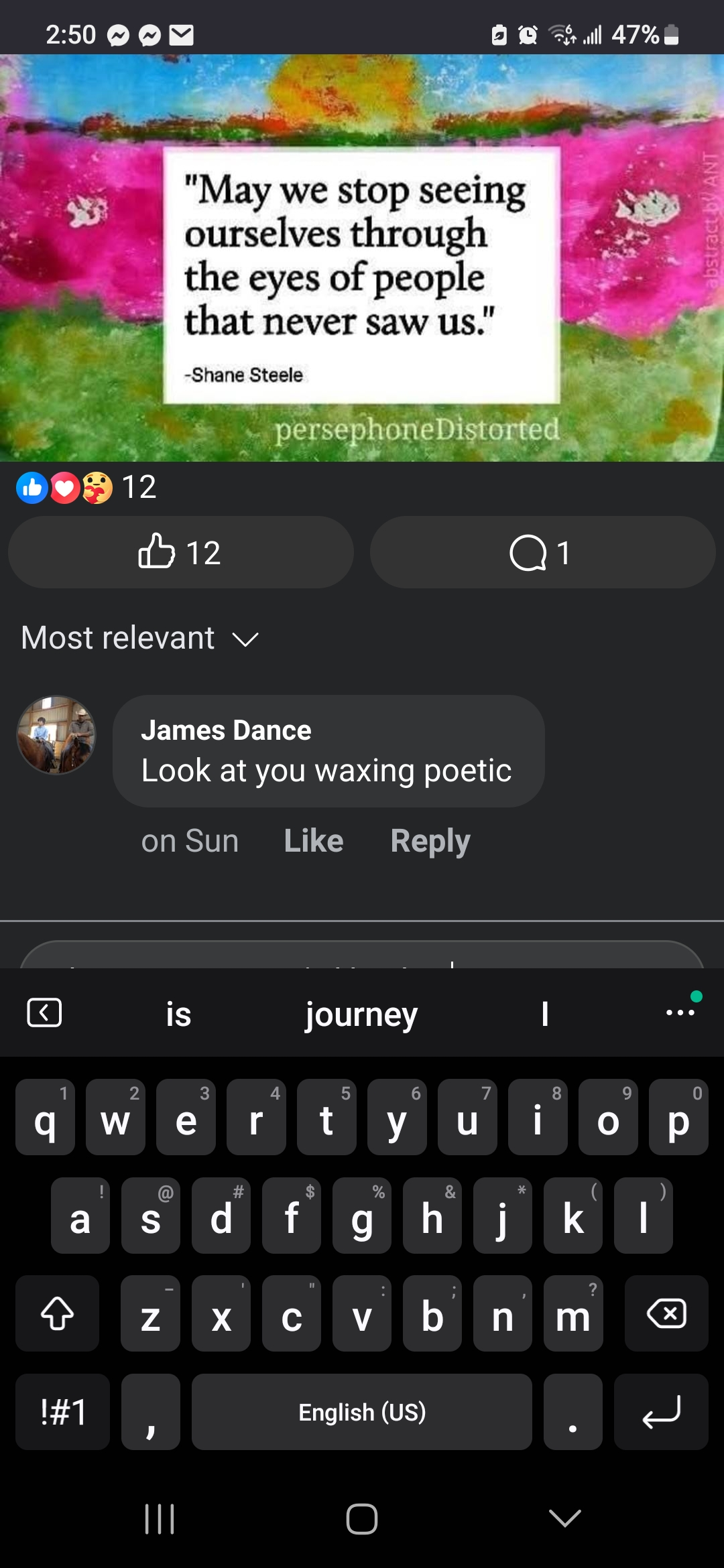Tap the shift key
This screenshot has height=1568, width=724.
[58, 1313]
